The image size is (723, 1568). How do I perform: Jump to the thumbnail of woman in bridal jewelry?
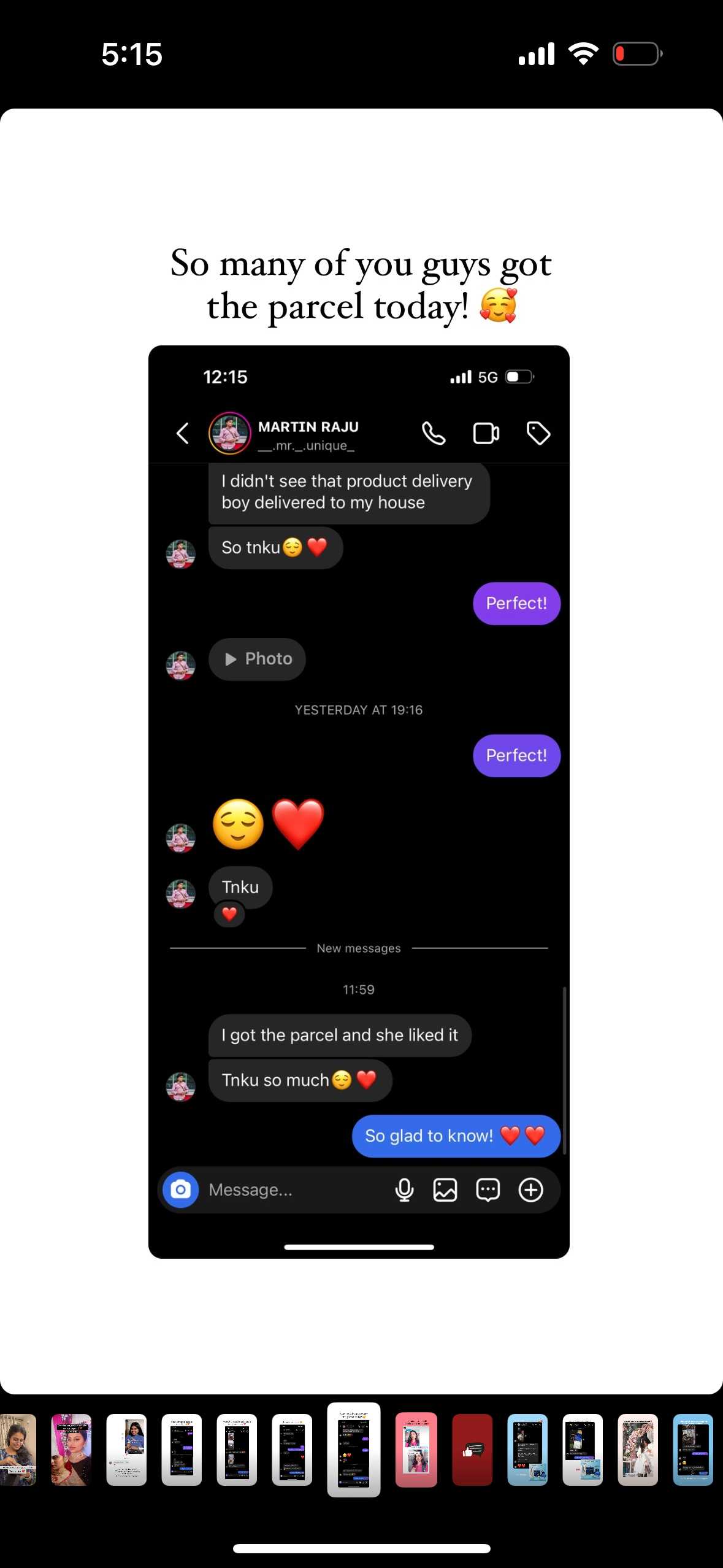(x=71, y=1450)
